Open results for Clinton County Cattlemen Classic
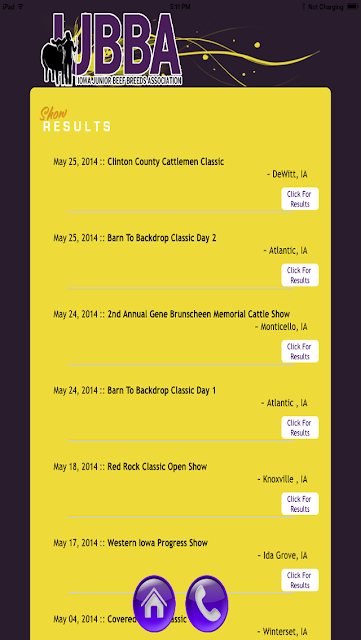 [x=300, y=199]
